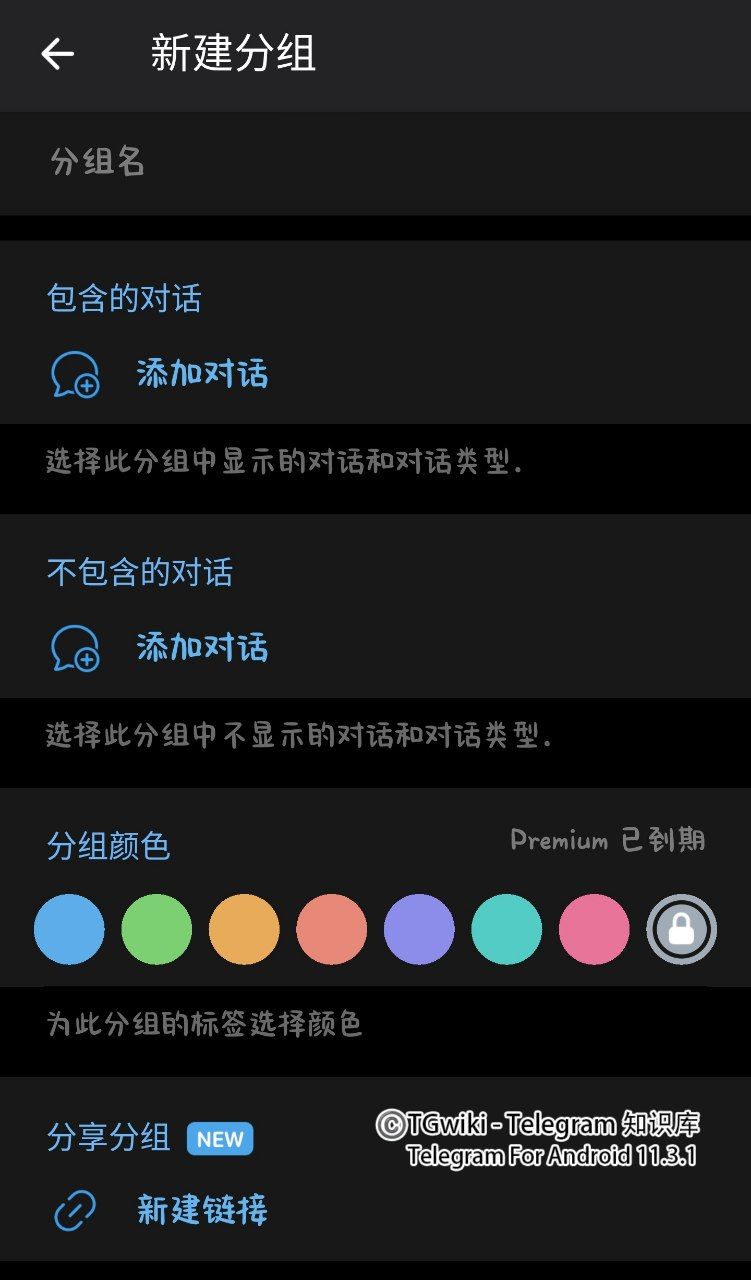Select the blue folder color

tap(69, 929)
